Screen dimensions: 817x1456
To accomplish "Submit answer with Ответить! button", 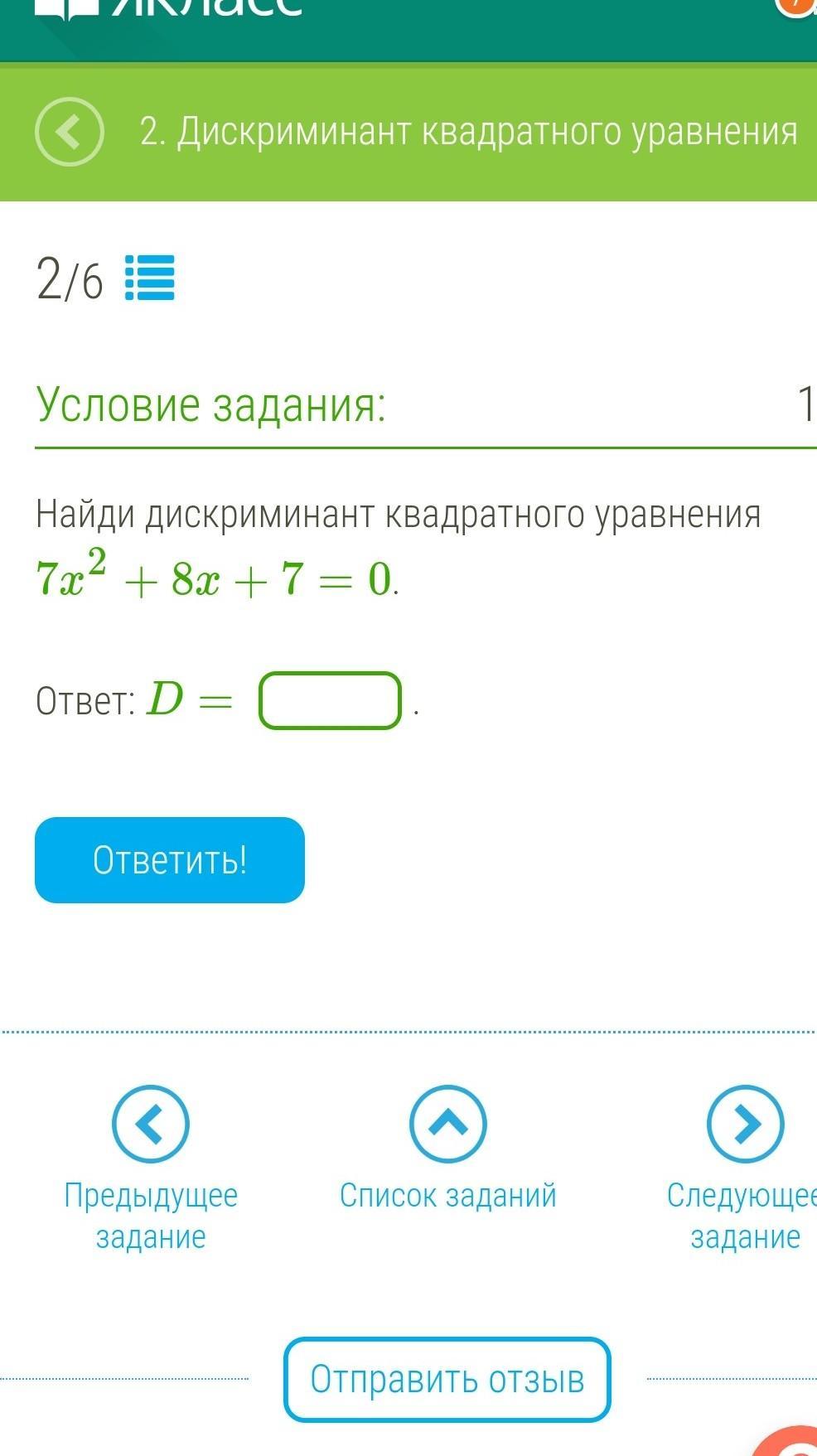I will 170,860.
